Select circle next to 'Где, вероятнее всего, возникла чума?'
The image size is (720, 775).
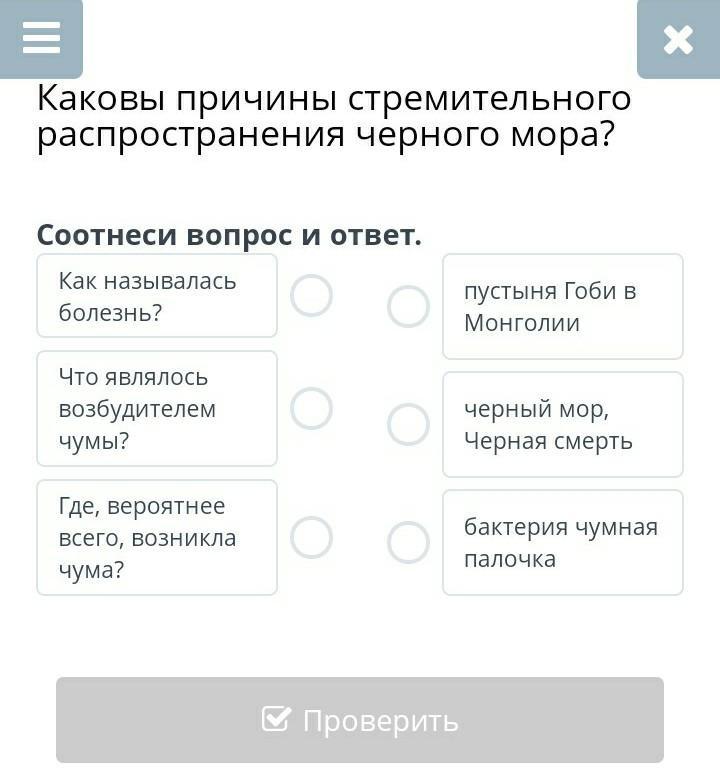coord(311,537)
